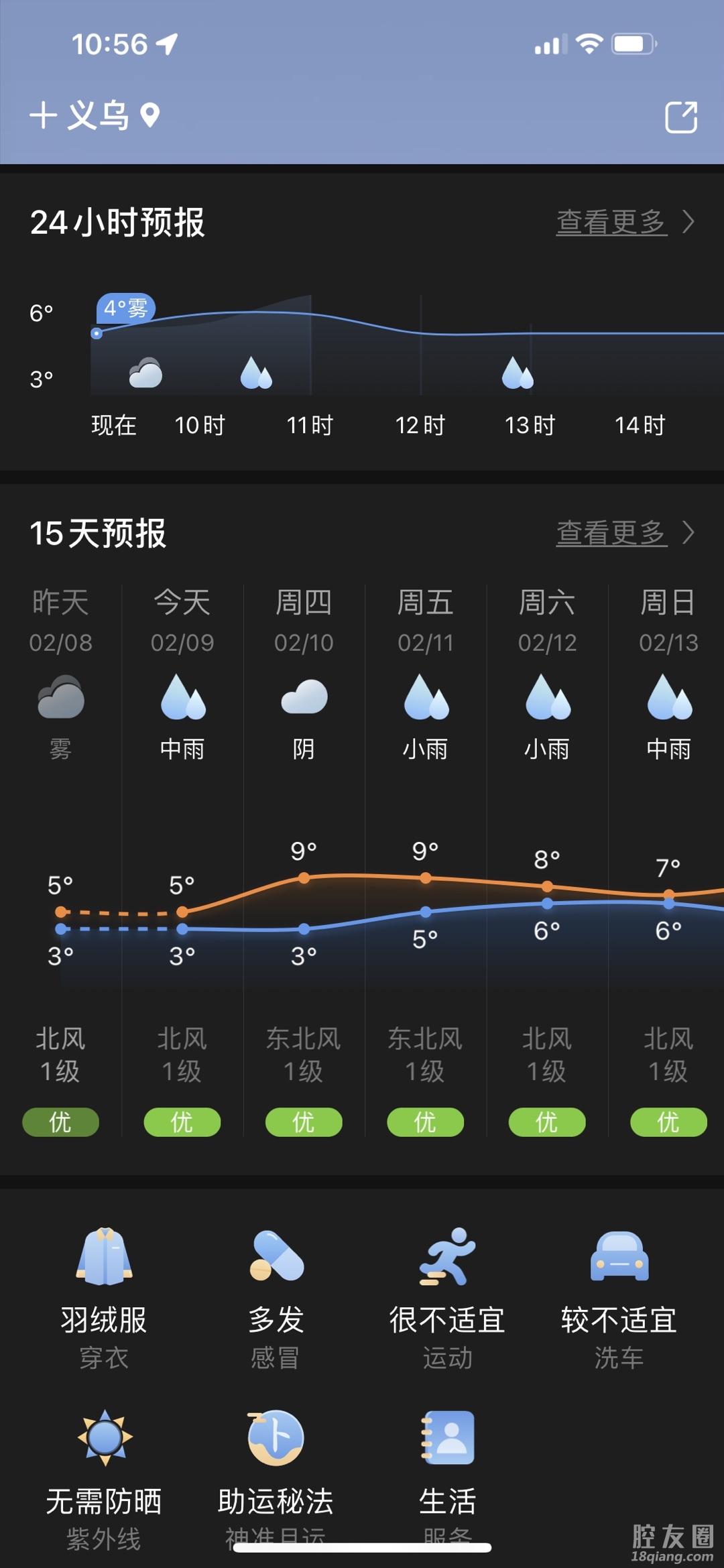
Task: Open the 运动 很不适宜 exercise index
Action: click(x=447, y=1297)
